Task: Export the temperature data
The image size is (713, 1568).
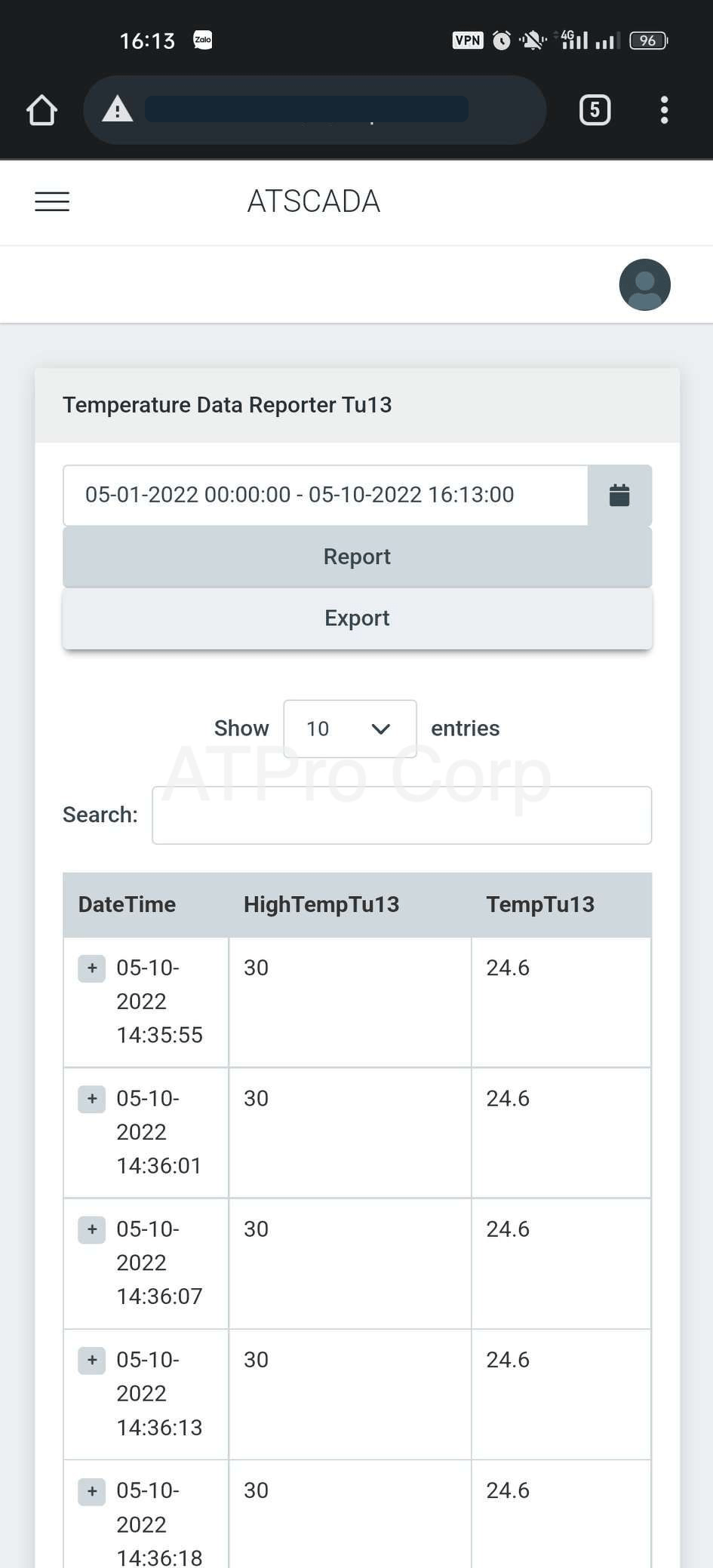Action: [357, 618]
